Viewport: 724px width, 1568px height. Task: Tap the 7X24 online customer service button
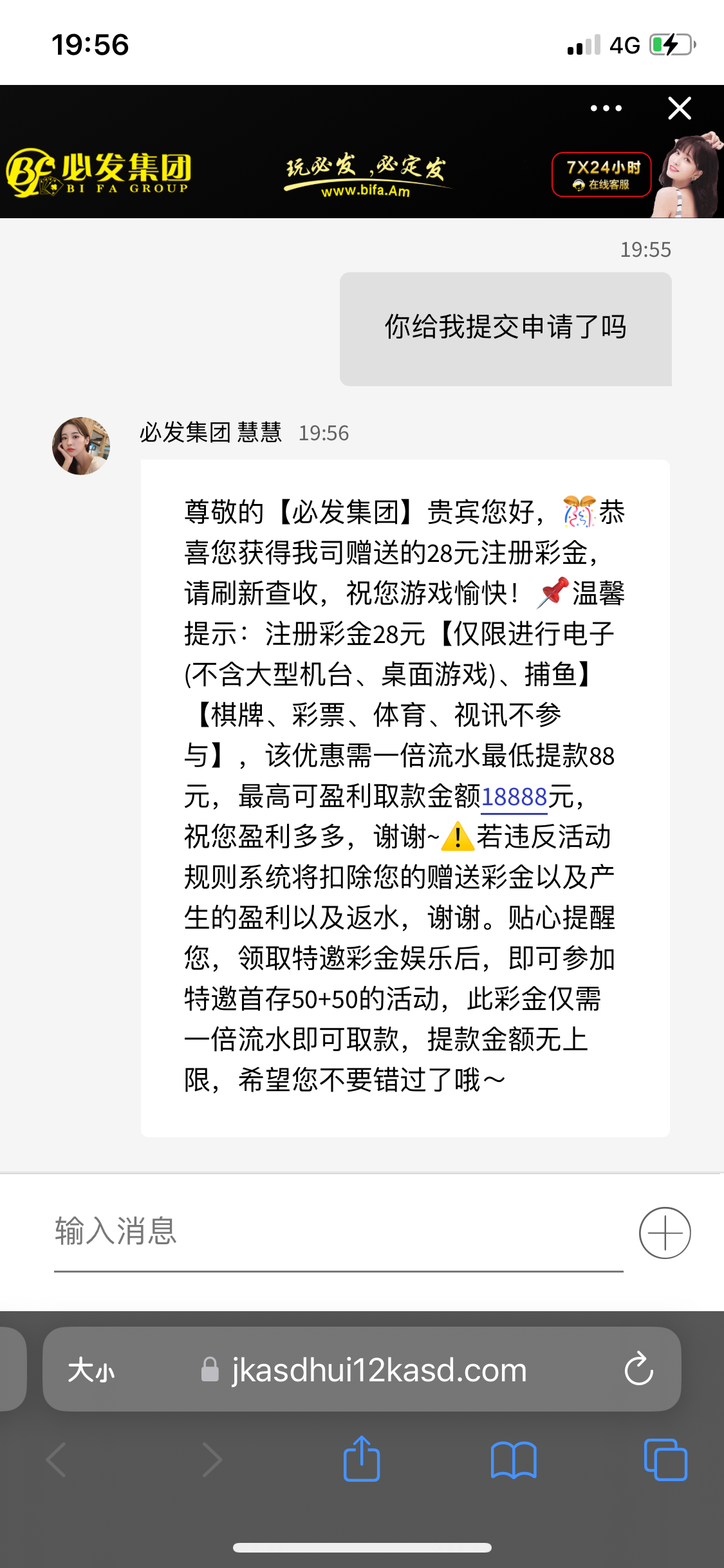pyautogui.click(x=602, y=174)
